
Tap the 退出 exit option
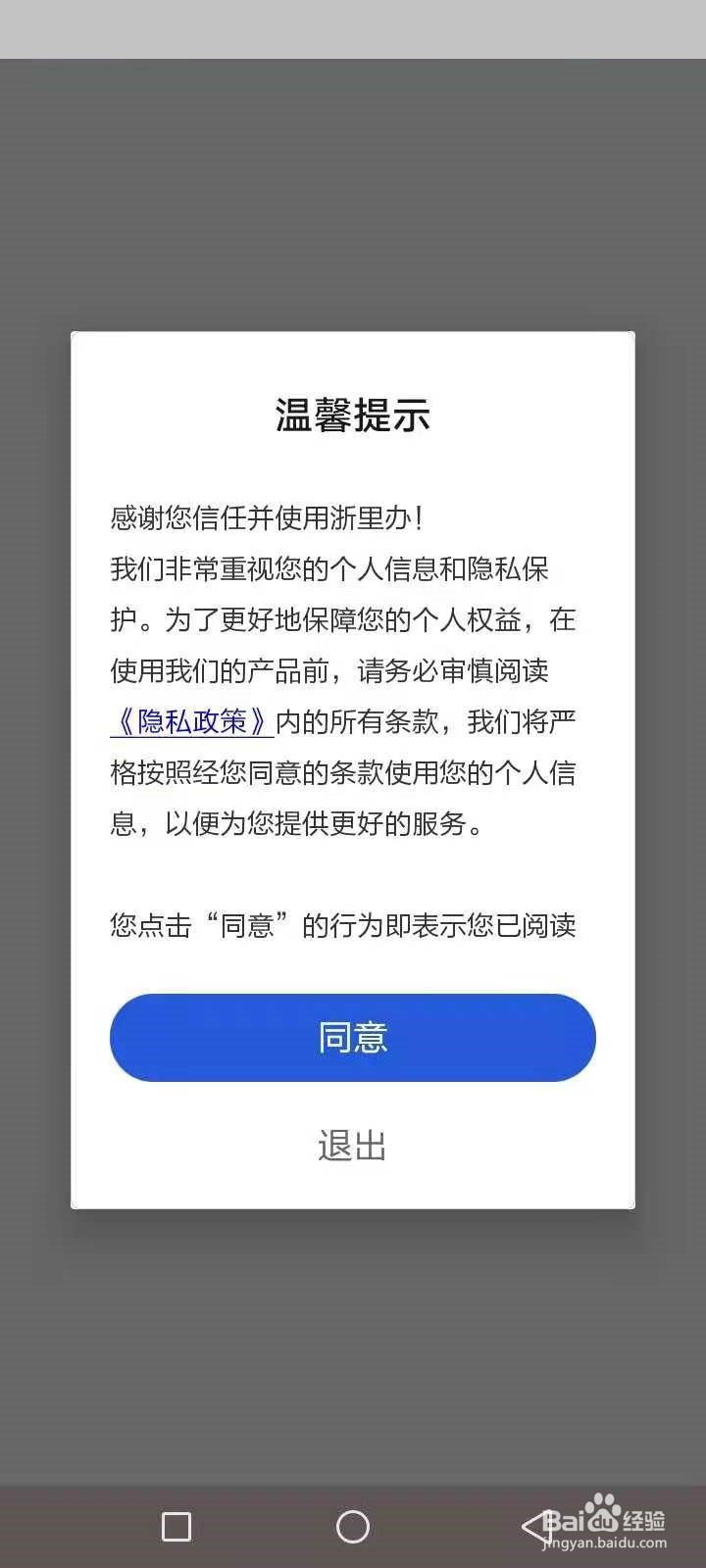pos(353,1147)
